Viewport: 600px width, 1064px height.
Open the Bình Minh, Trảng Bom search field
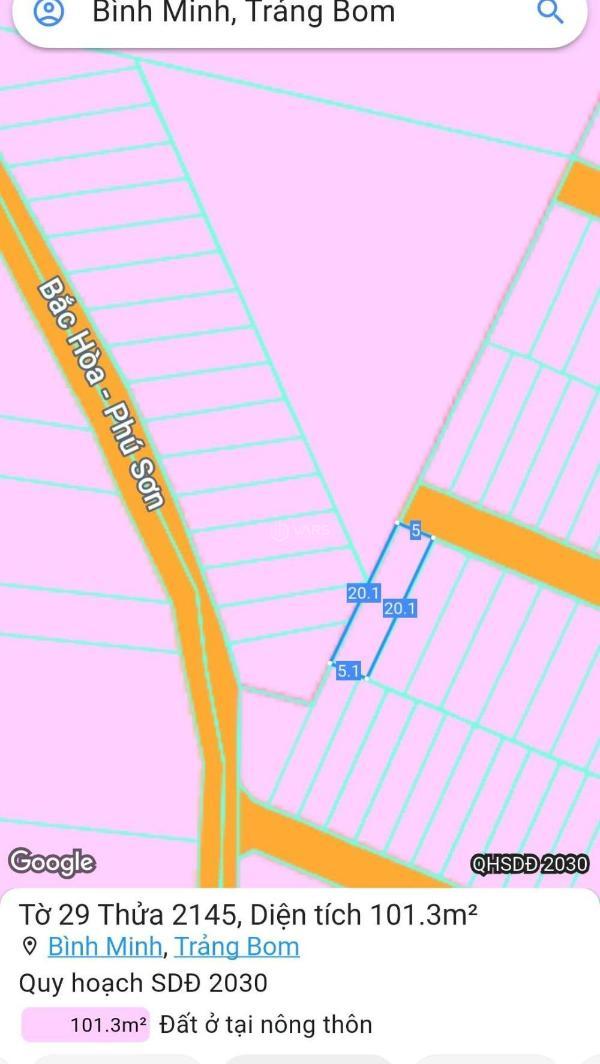point(290,13)
